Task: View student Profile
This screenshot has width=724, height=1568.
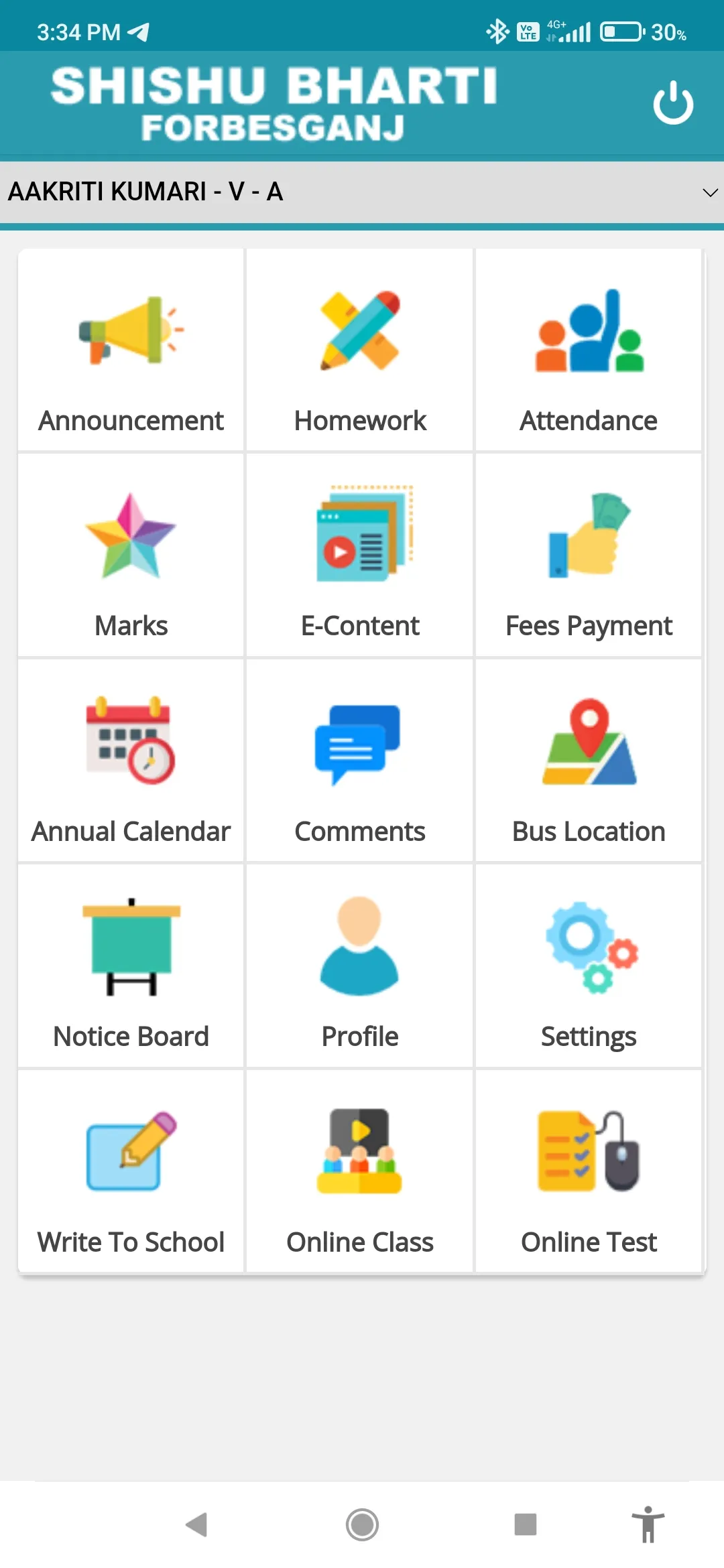Action: pyautogui.click(x=360, y=966)
